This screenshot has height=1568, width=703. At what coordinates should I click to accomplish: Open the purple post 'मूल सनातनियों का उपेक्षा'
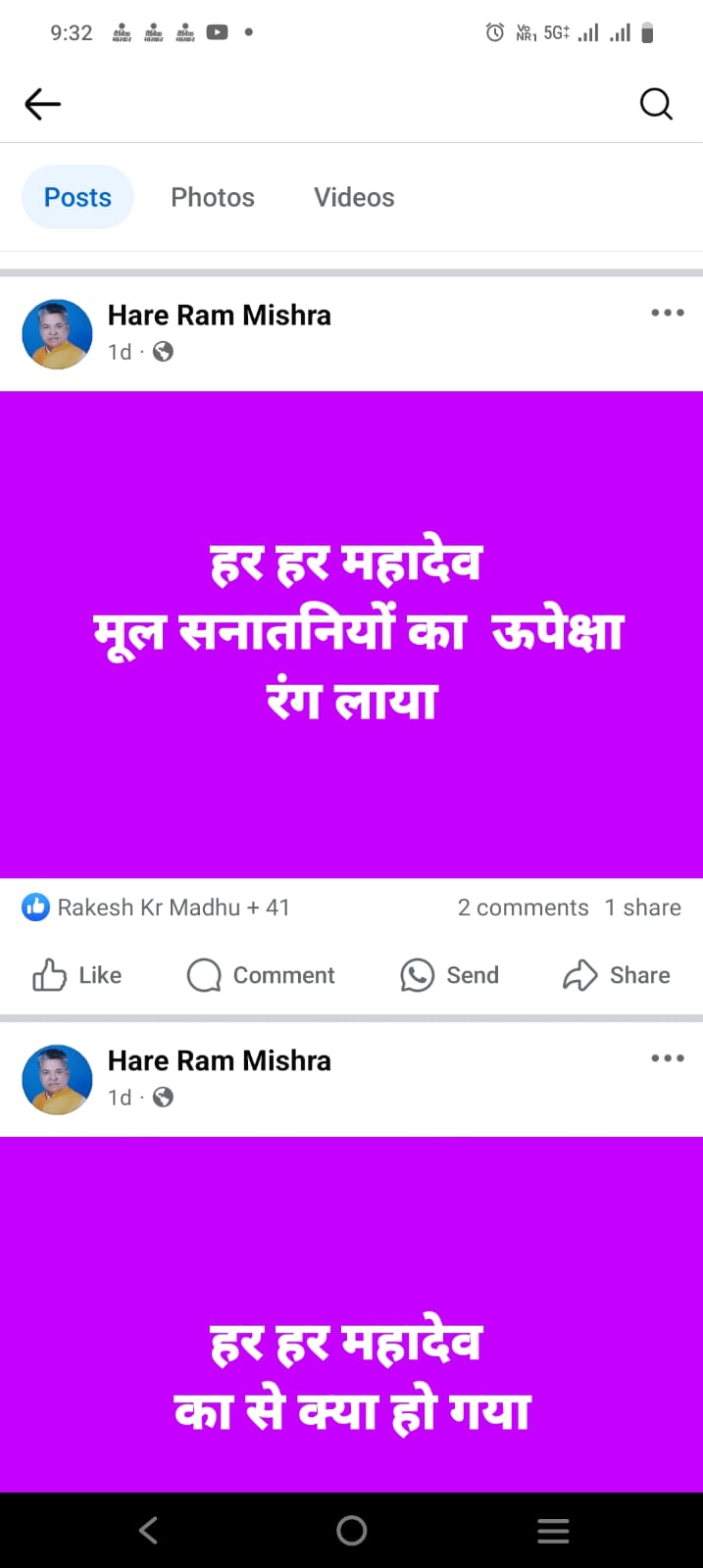[x=351, y=634]
